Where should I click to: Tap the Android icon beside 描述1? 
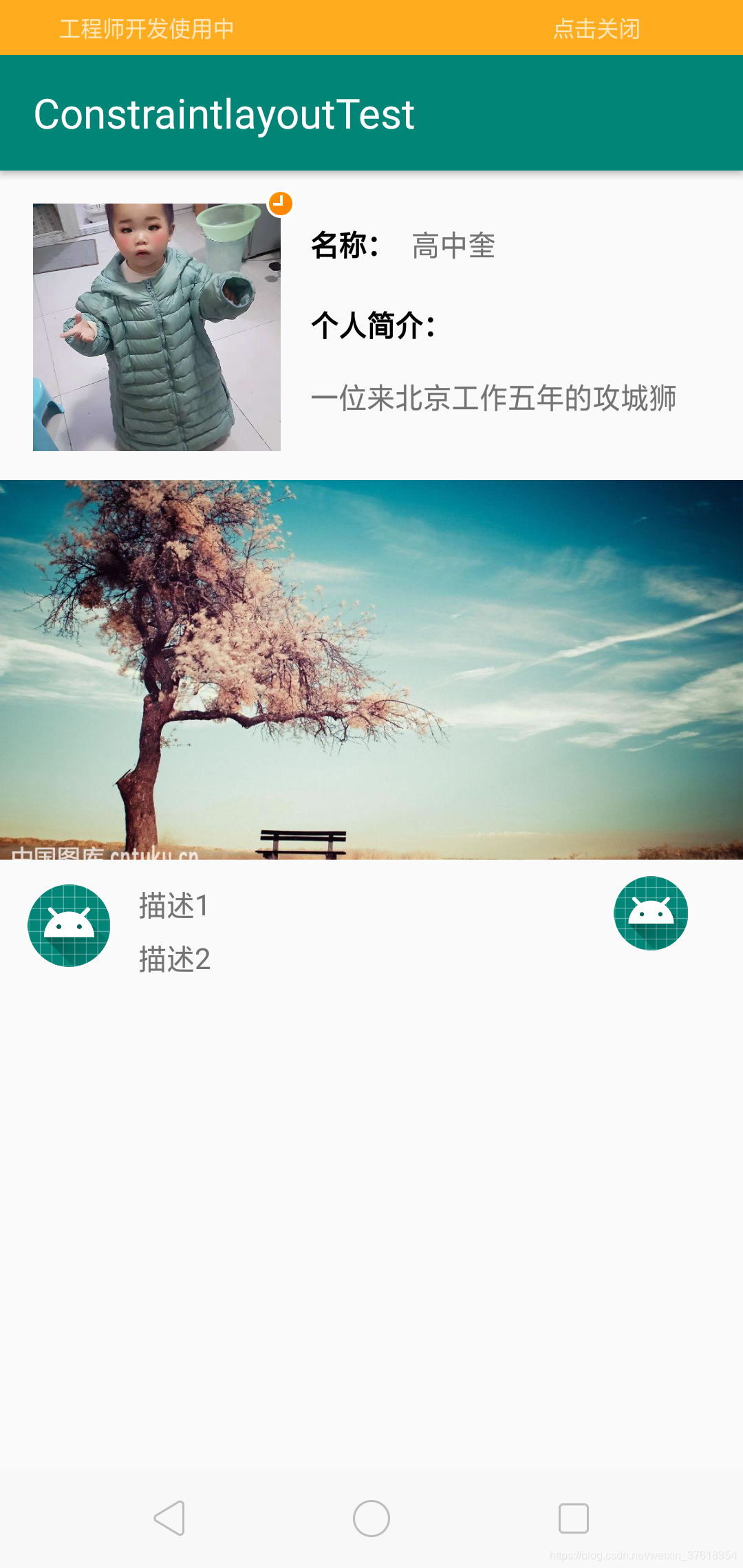[69, 926]
